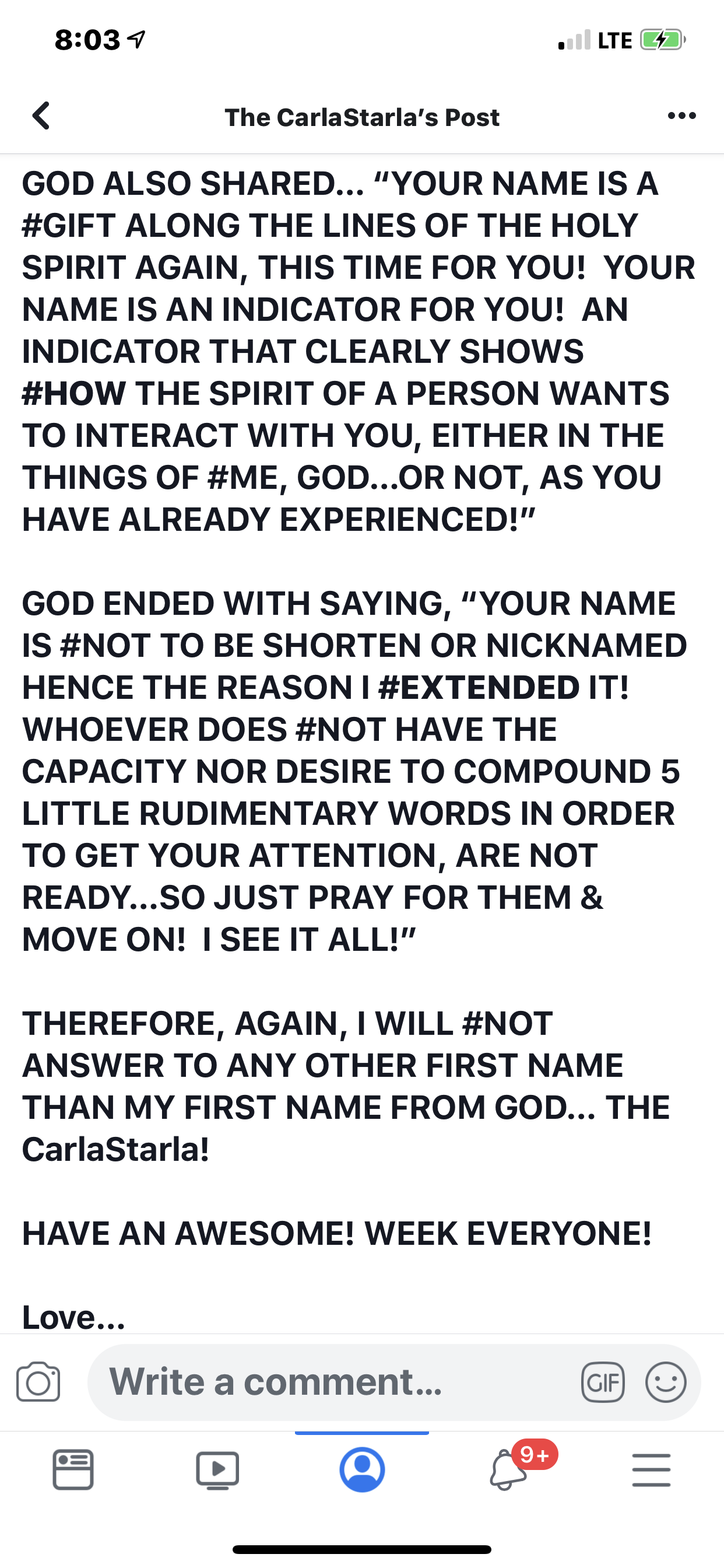The width and height of the screenshot is (724, 1568).
Task: Switch to the Watch videos tab
Action: click(x=217, y=1469)
